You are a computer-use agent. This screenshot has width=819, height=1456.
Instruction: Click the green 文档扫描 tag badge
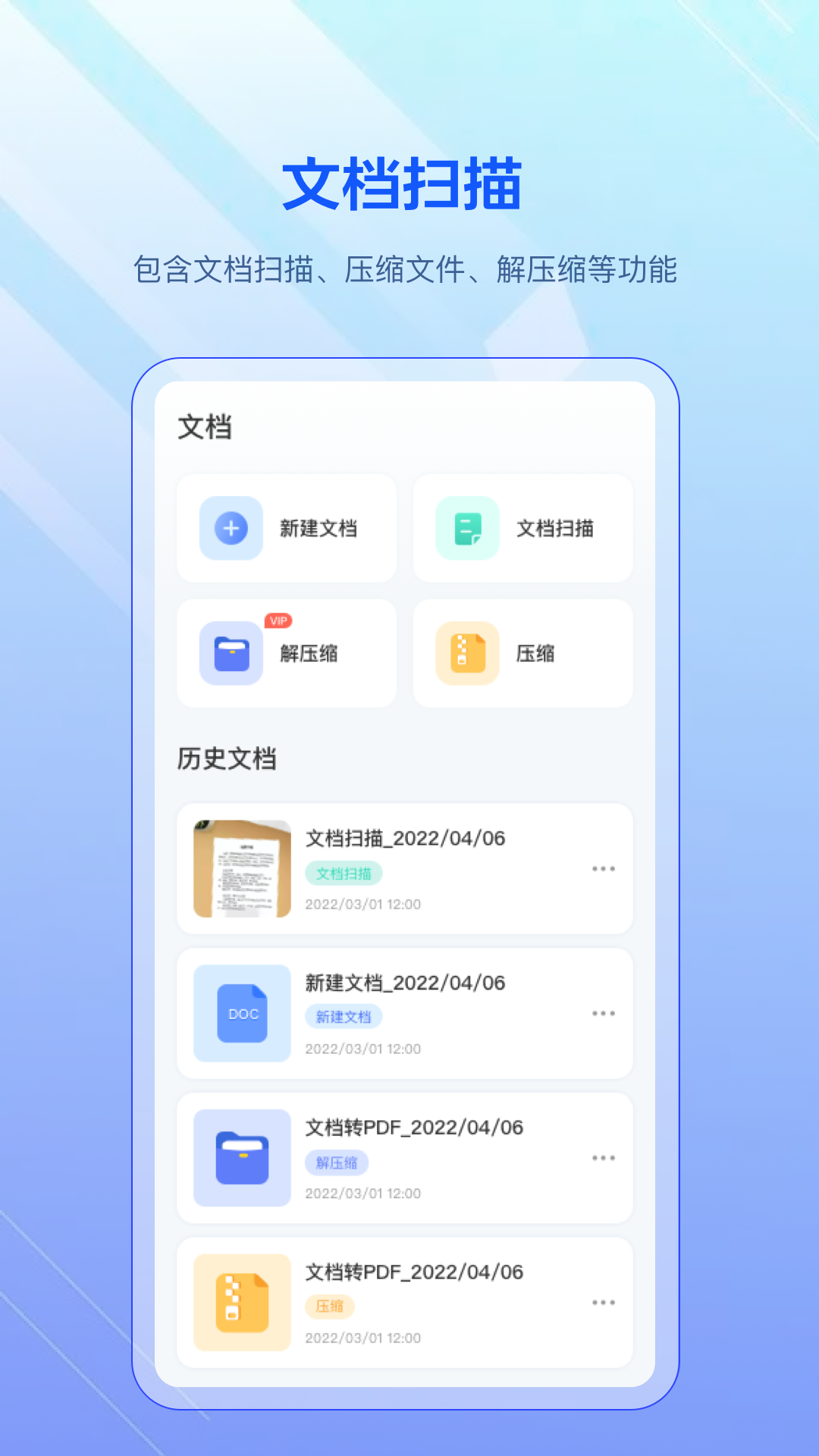tap(345, 874)
